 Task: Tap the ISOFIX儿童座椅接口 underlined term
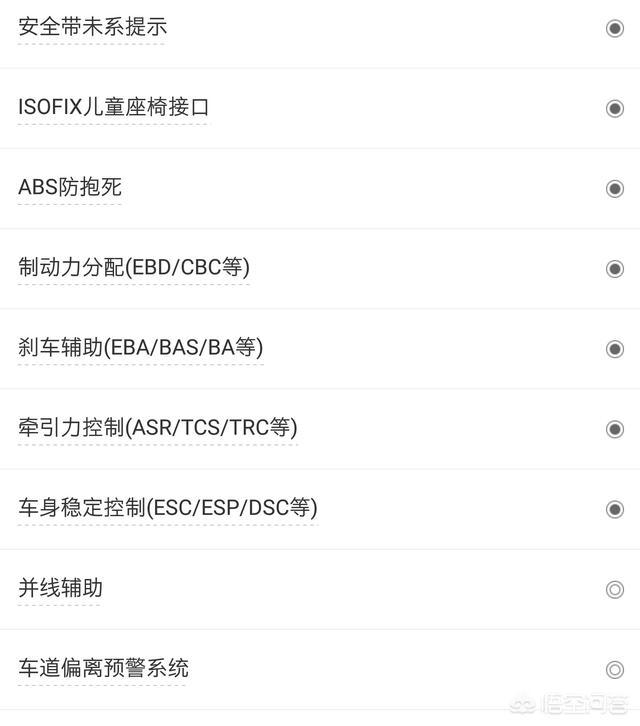coord(113,108)
